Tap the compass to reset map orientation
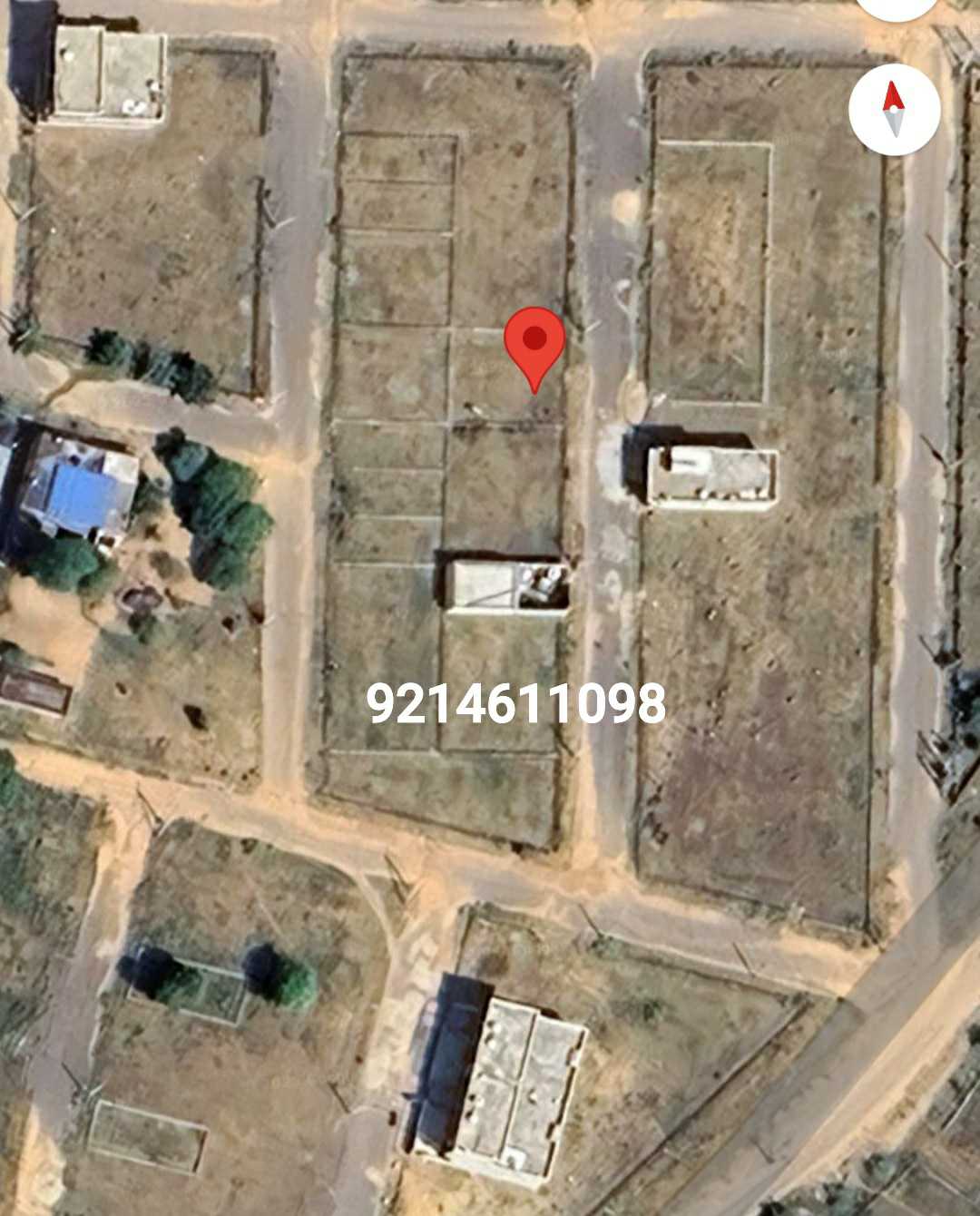 tap(894, 109)
